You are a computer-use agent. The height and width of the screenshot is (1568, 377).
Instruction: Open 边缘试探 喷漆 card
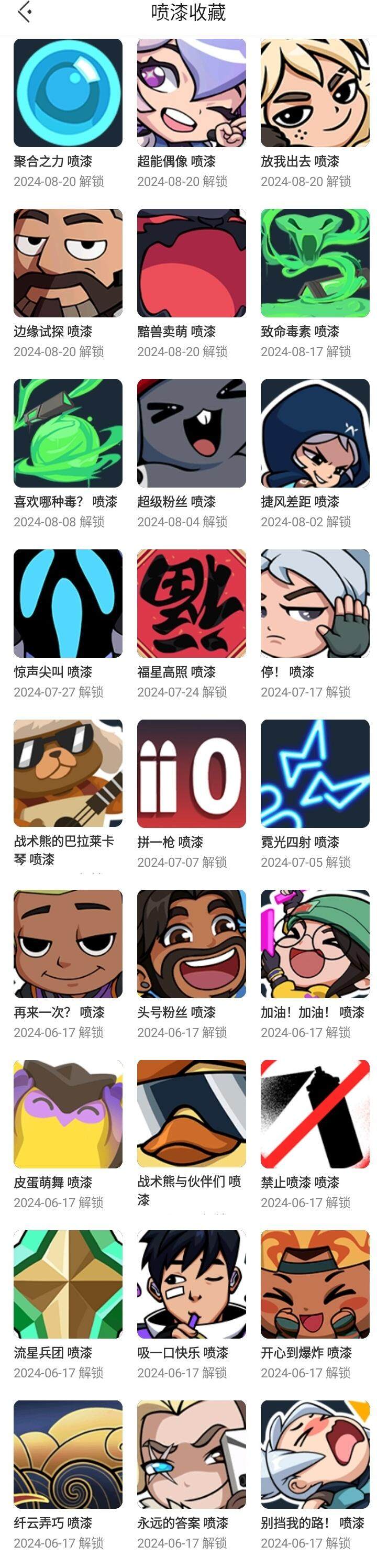[68, 263]
